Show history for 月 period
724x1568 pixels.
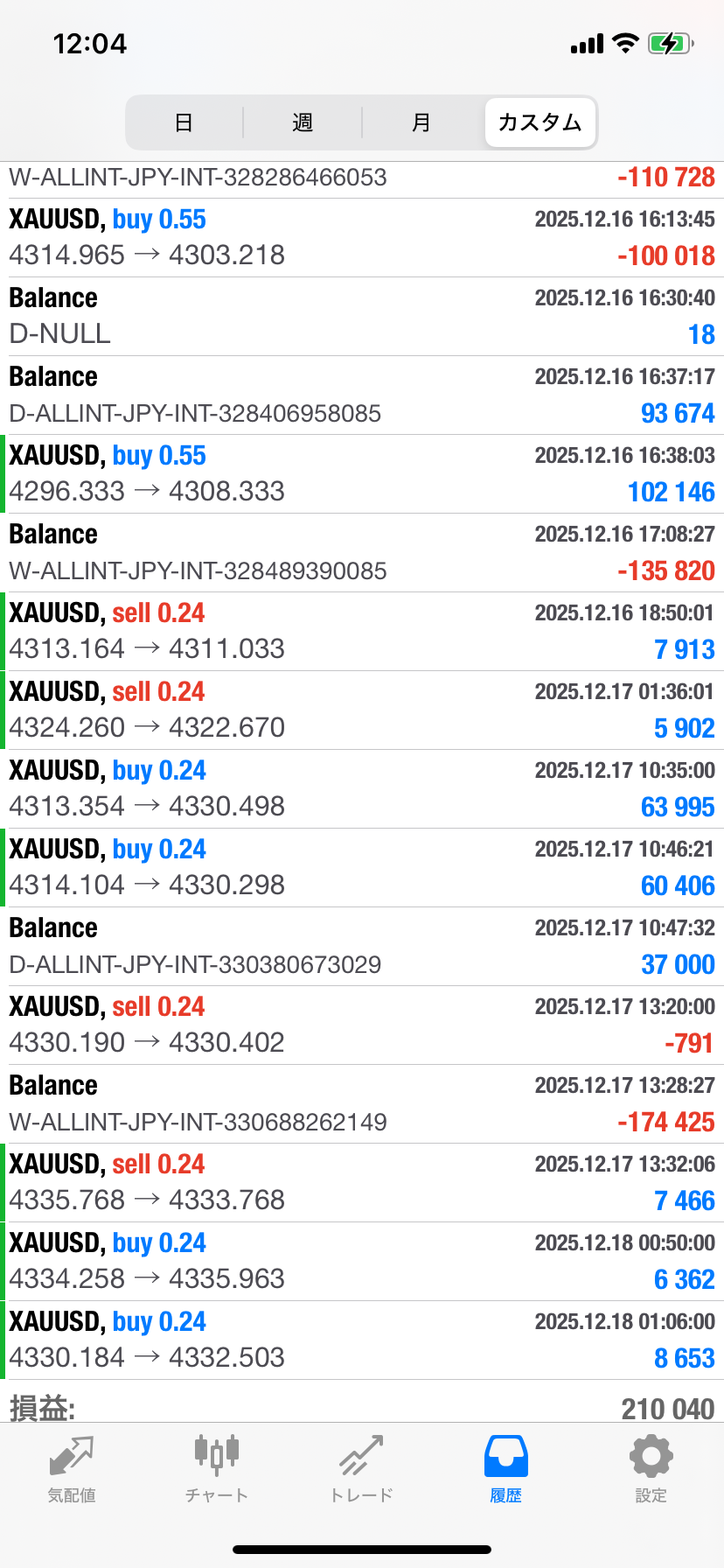[421, 122]
